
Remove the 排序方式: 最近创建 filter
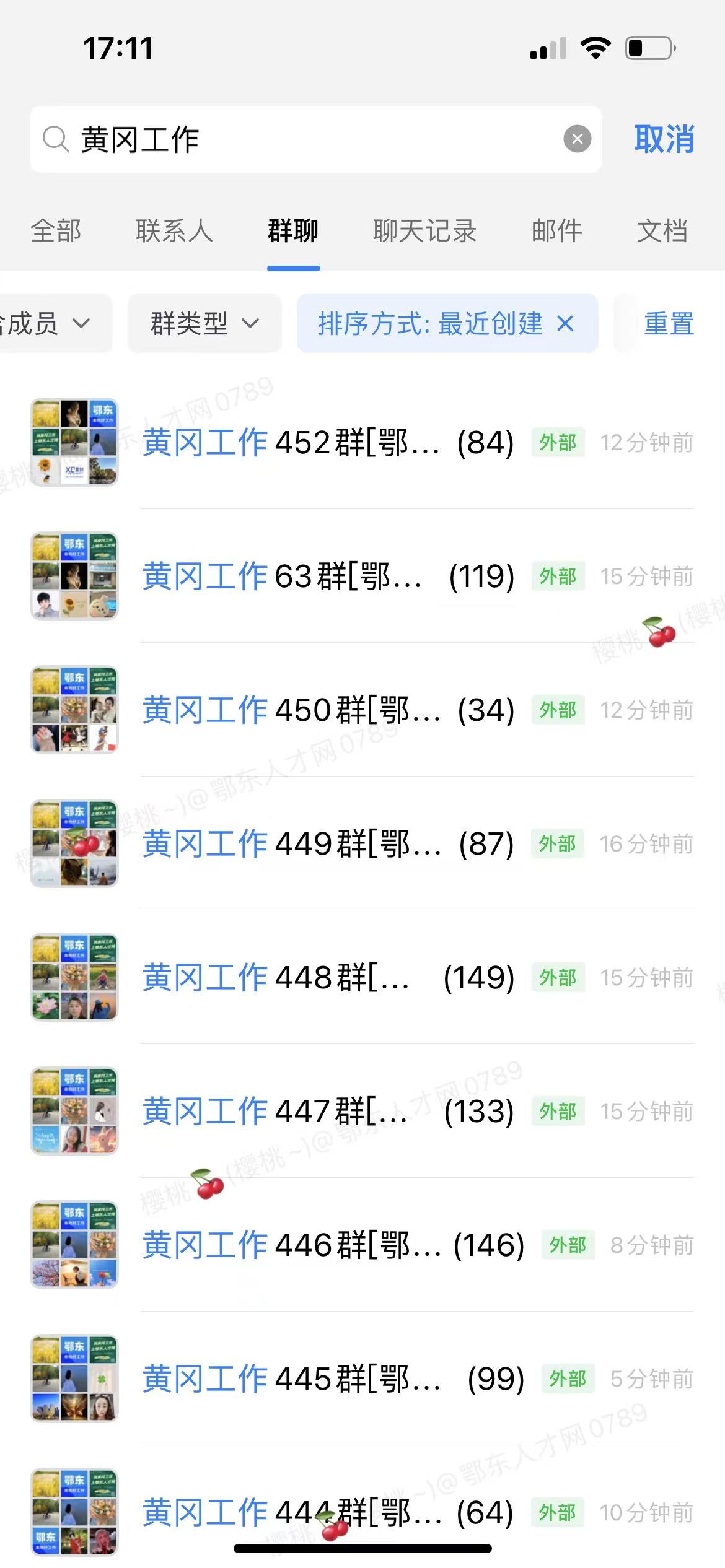(x=565, y=323)
